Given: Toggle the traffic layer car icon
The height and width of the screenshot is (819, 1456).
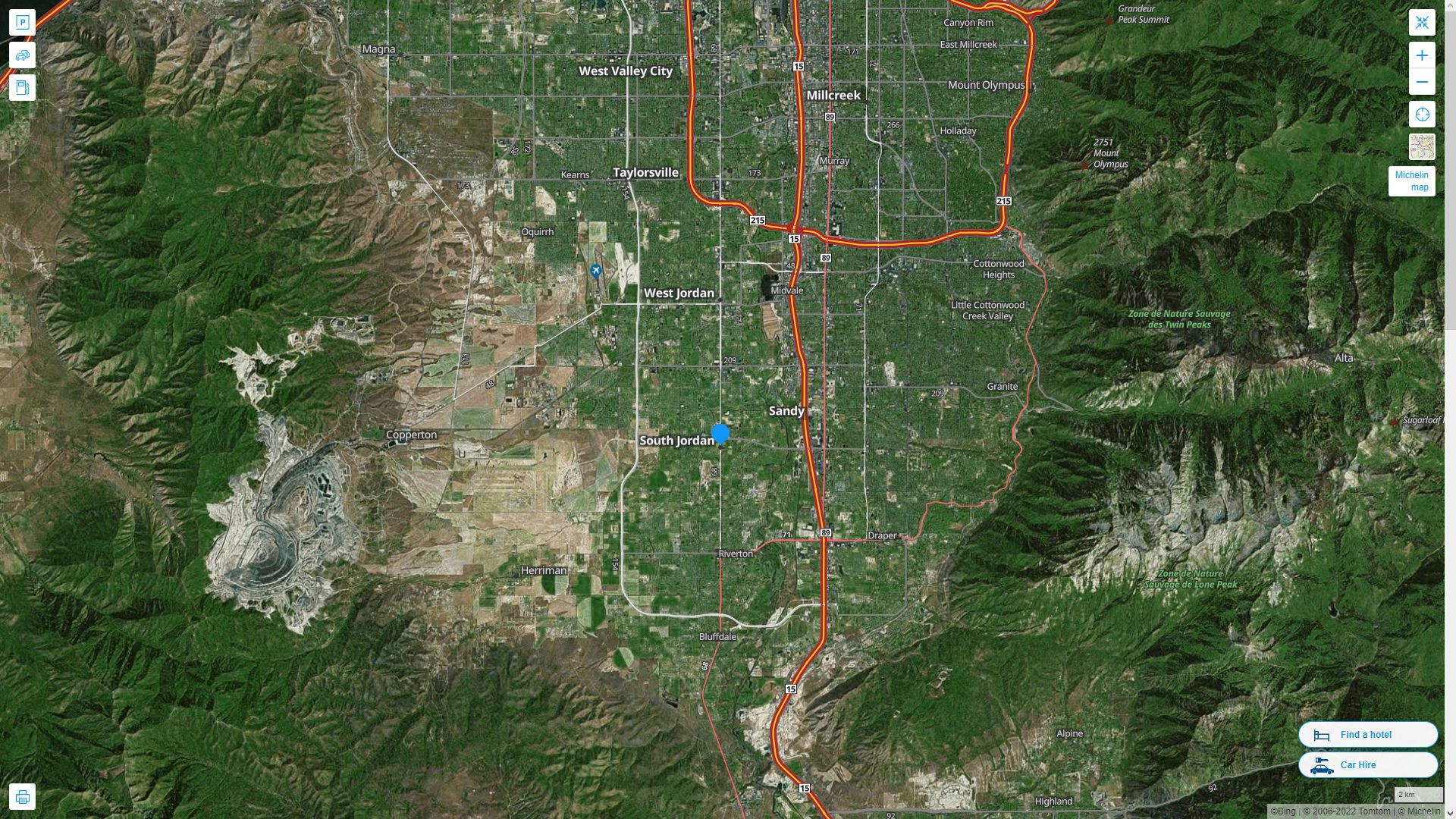Looking at the screenshot, I should (x=22, y=55).
